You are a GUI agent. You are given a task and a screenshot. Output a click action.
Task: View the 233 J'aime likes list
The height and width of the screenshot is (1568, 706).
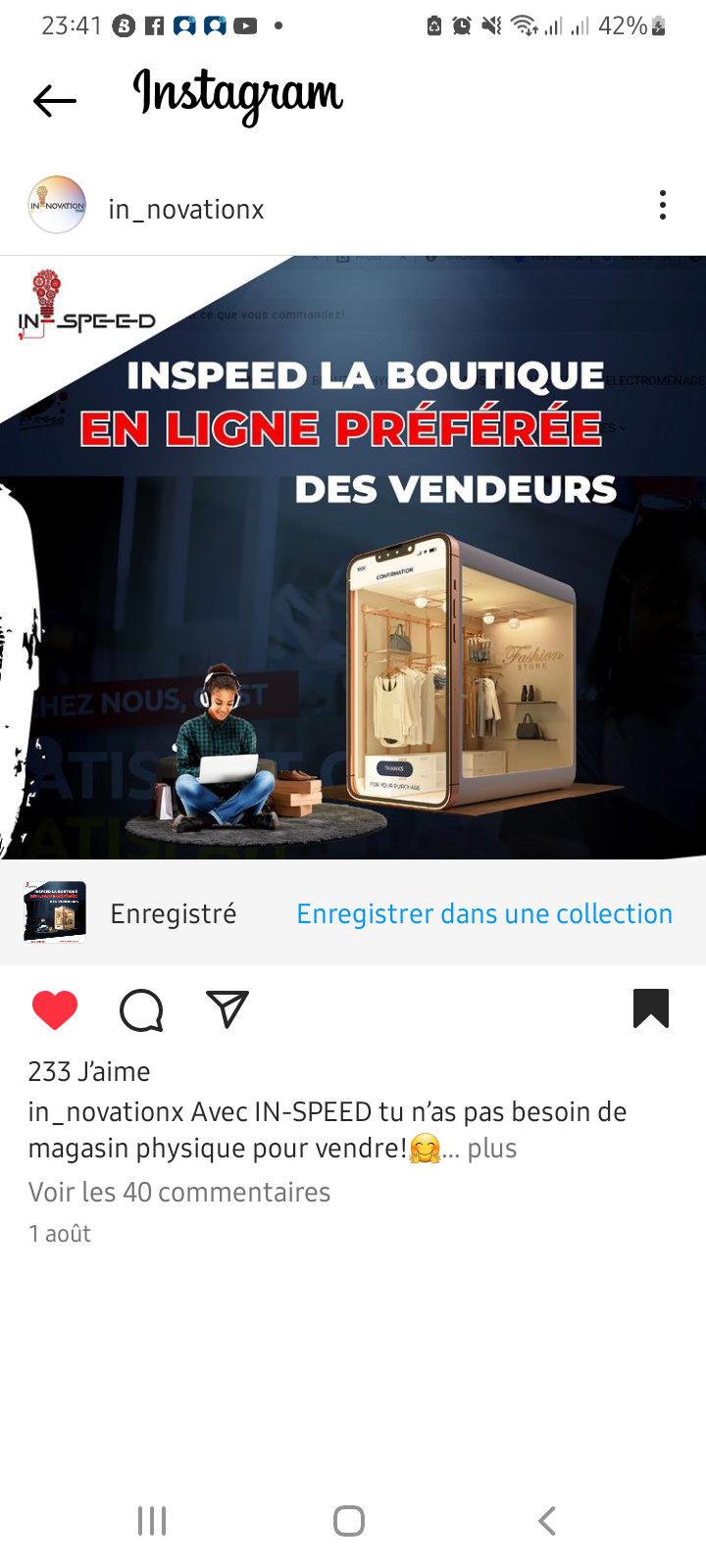[x=89, y=1071]
